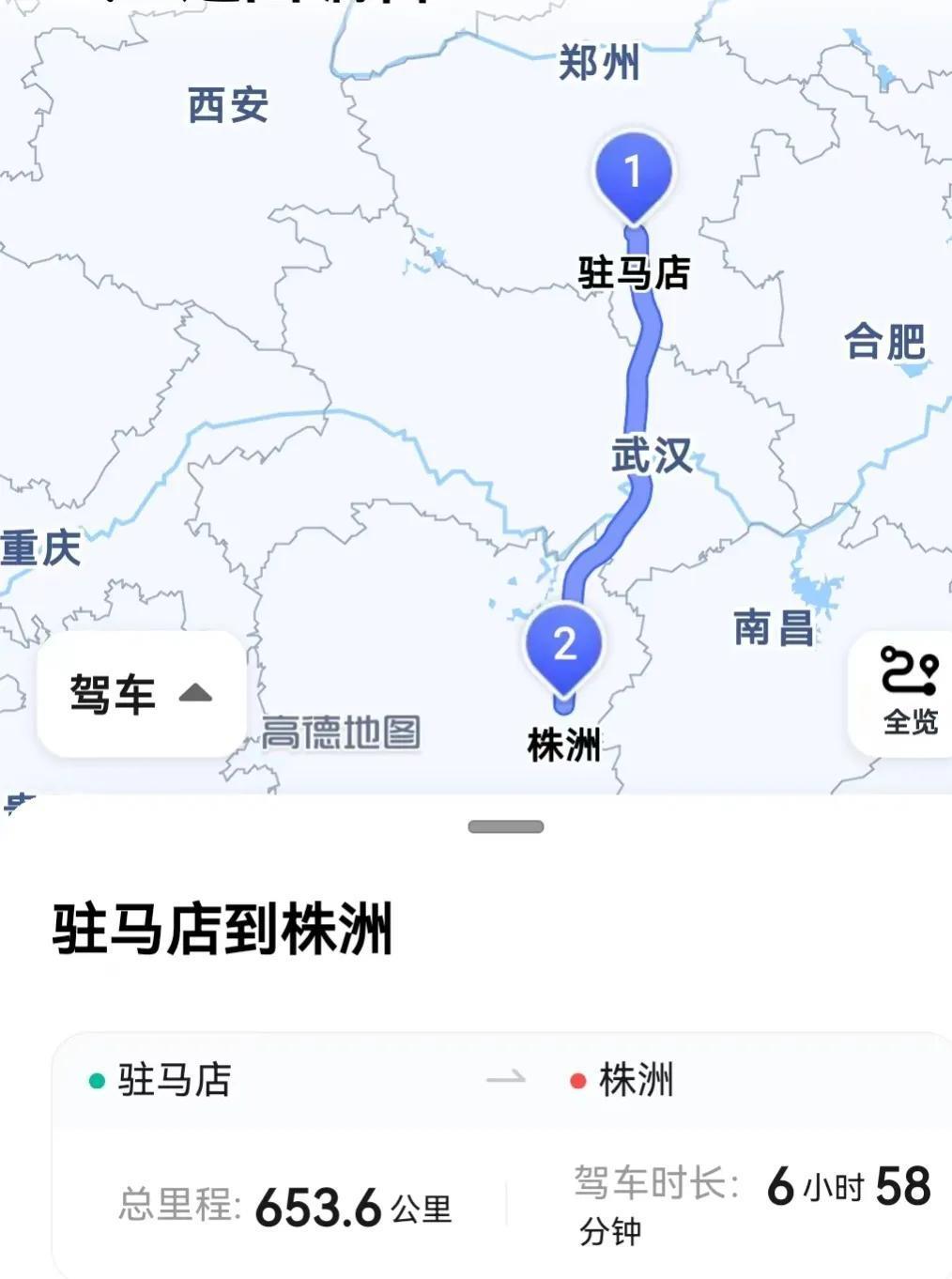Tap the 全览 route overview button
Image resolution: width=952 pixels, height=1279 pixels.
click(x=908, y=692)
